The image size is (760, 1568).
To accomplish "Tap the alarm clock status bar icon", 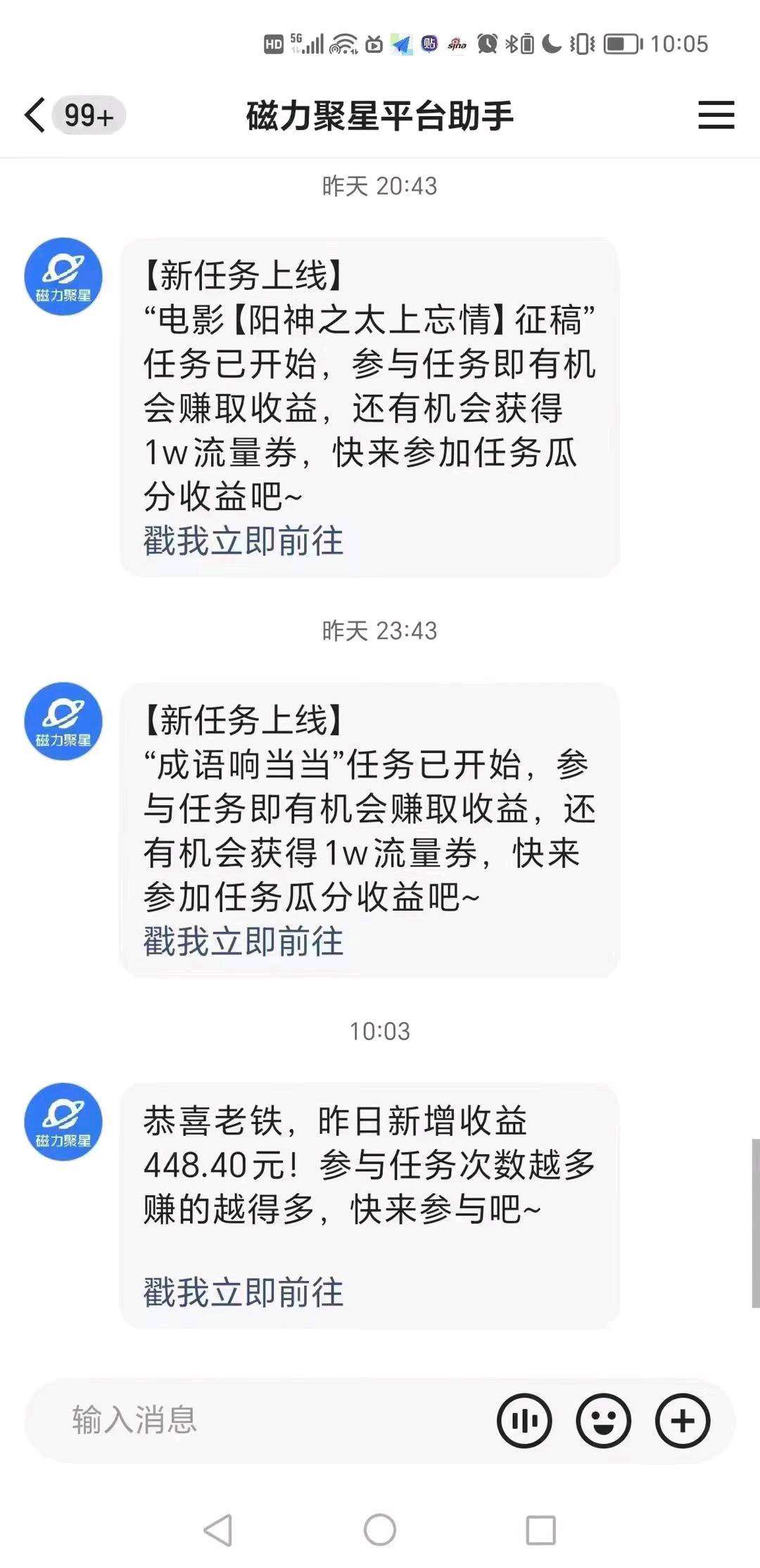I will (486, 44).
